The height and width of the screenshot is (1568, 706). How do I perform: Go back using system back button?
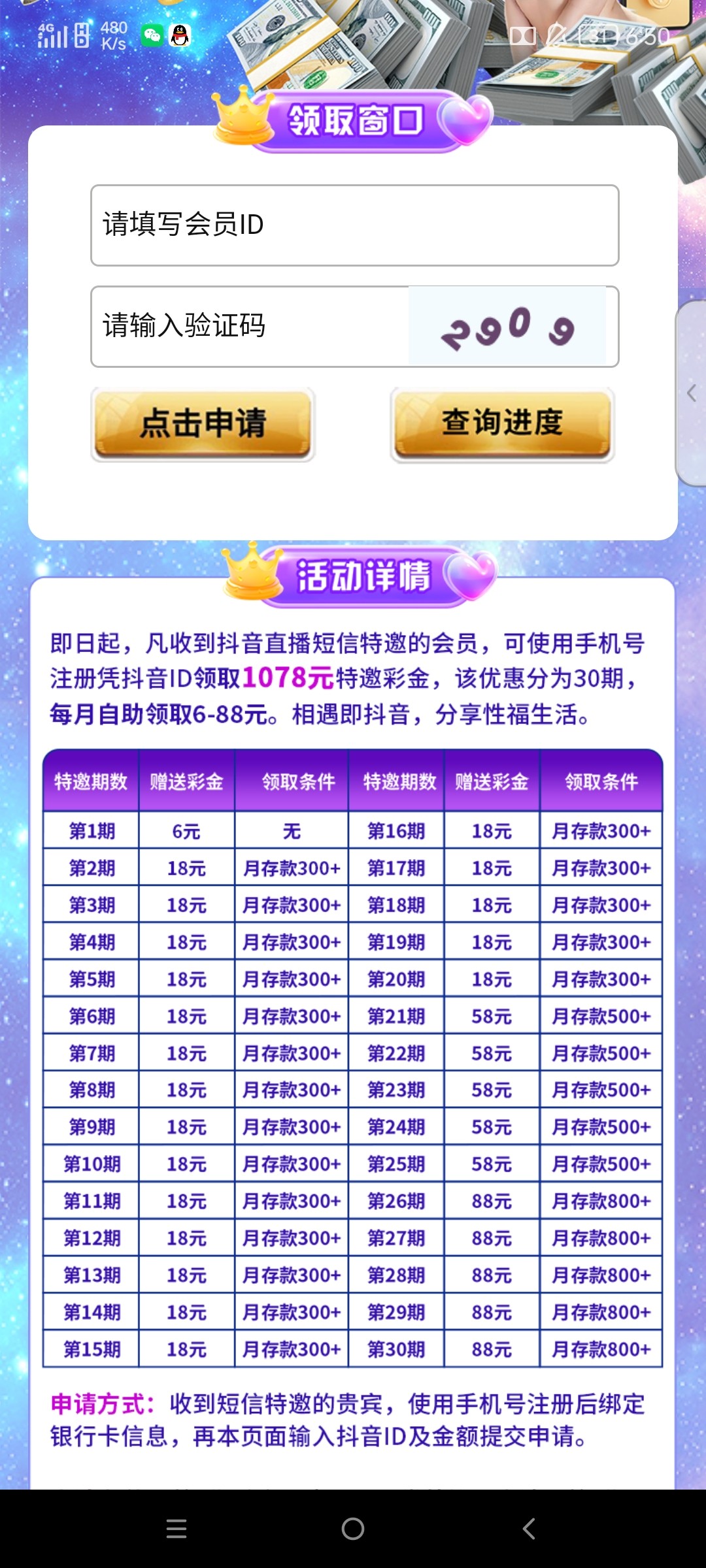pos(529,1529)
